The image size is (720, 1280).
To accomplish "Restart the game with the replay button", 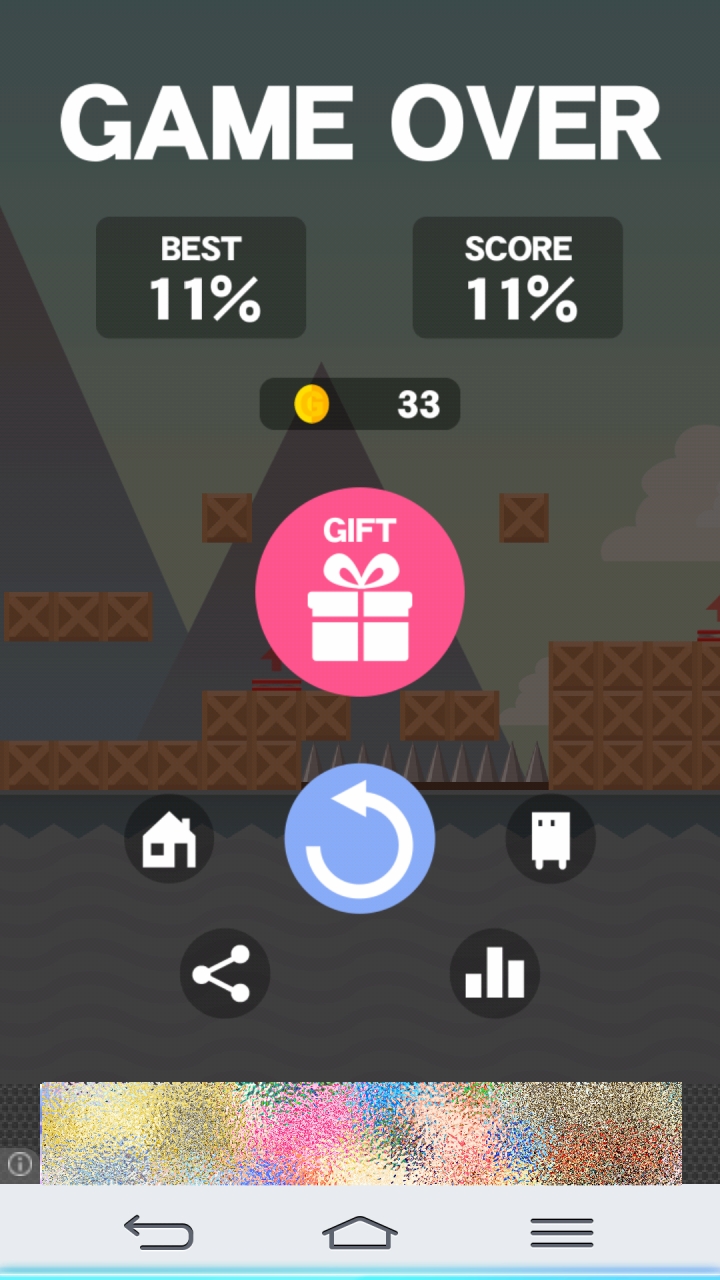I will click(360, 838).
